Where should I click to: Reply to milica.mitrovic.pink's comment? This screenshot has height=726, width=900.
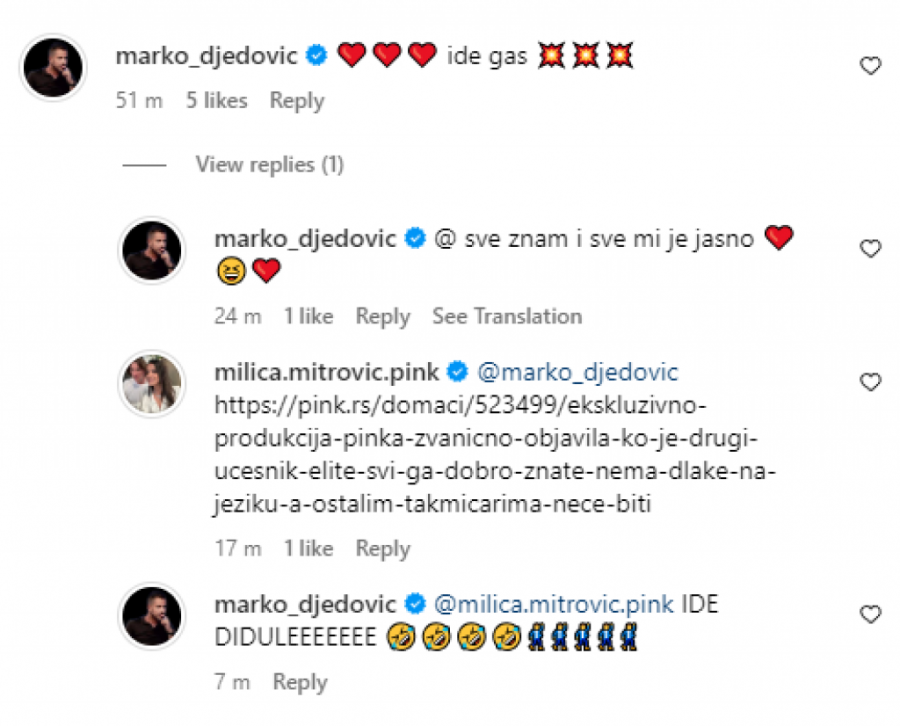pyautogui.click(x=383, y=549)
